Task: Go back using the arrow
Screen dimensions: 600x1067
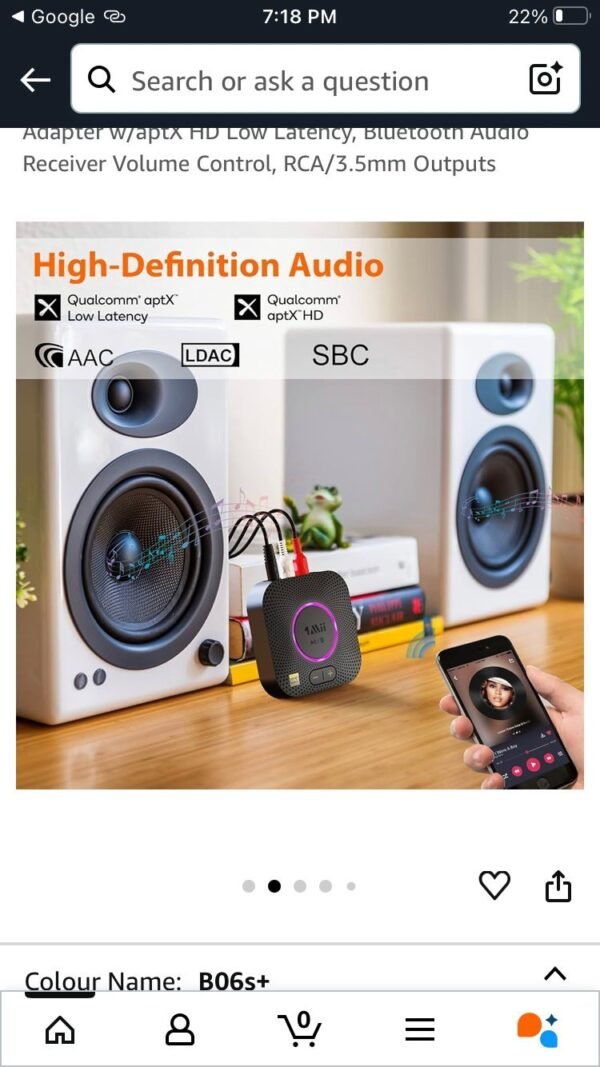Action: (35, 80)
